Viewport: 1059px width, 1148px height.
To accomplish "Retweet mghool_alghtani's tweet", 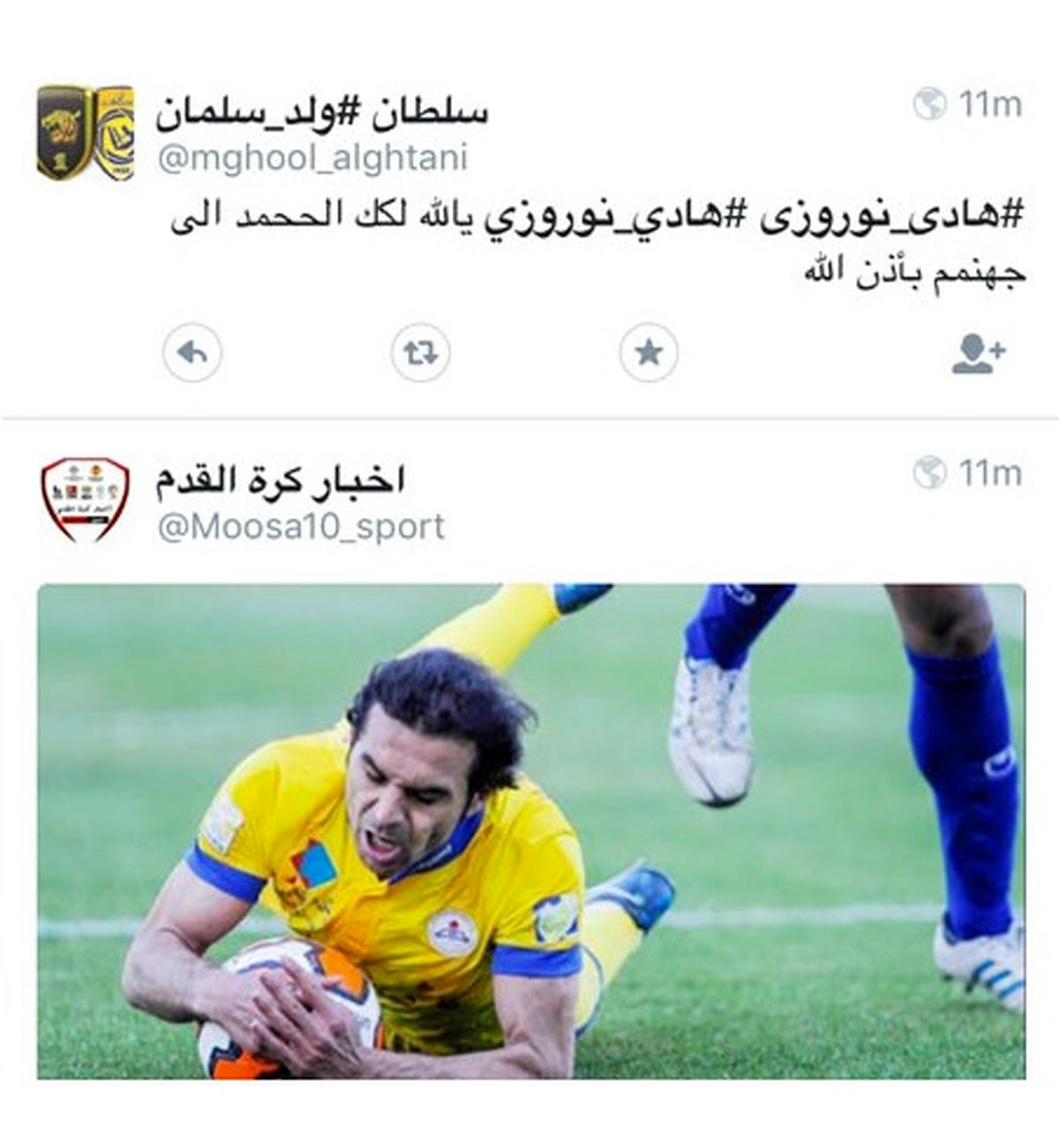I will [420, 353].
